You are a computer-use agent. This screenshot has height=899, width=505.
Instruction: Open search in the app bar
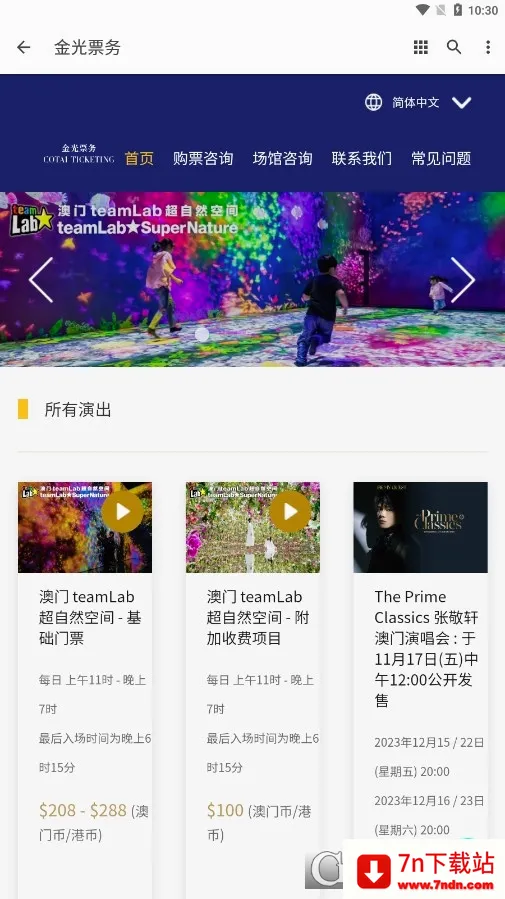454,47
